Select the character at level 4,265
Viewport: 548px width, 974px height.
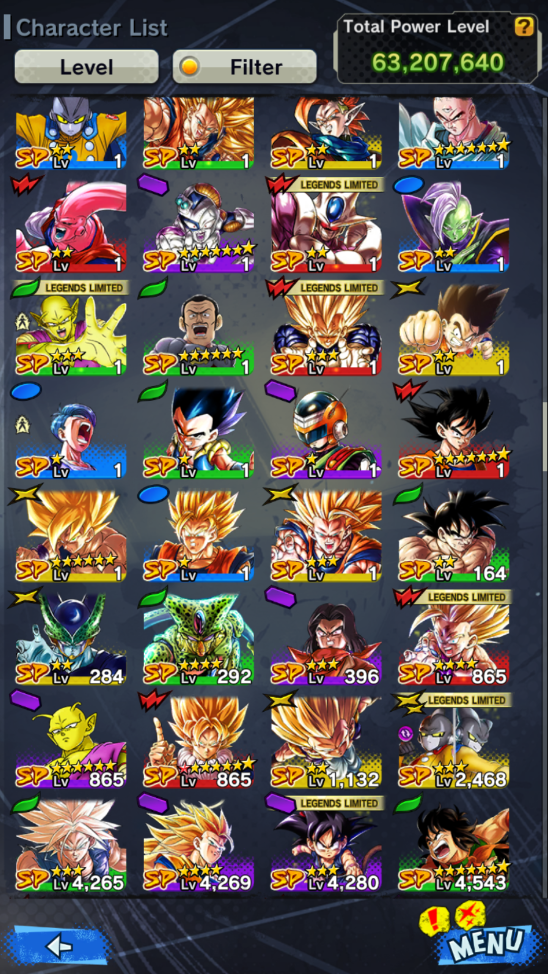tap(71, 846)
